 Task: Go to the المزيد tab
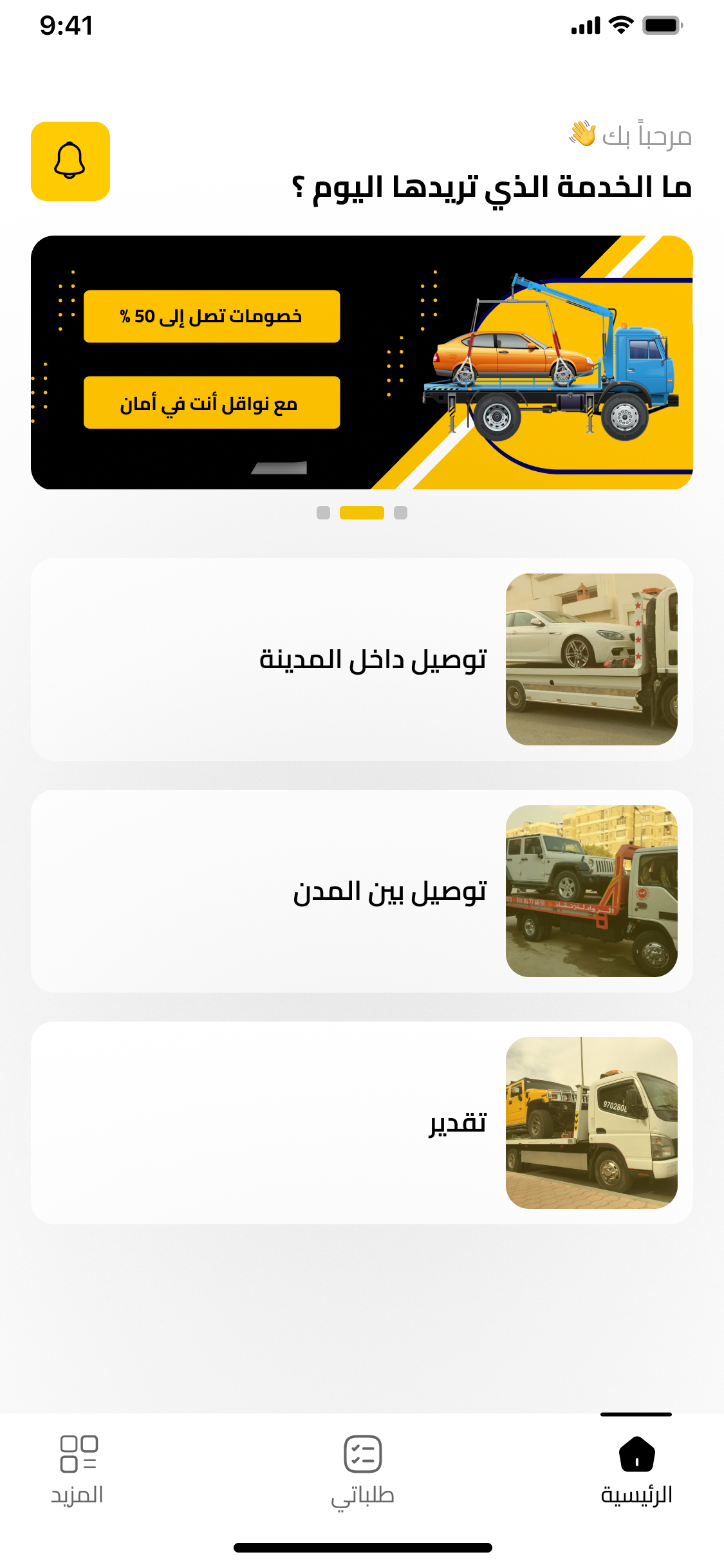78,1470
